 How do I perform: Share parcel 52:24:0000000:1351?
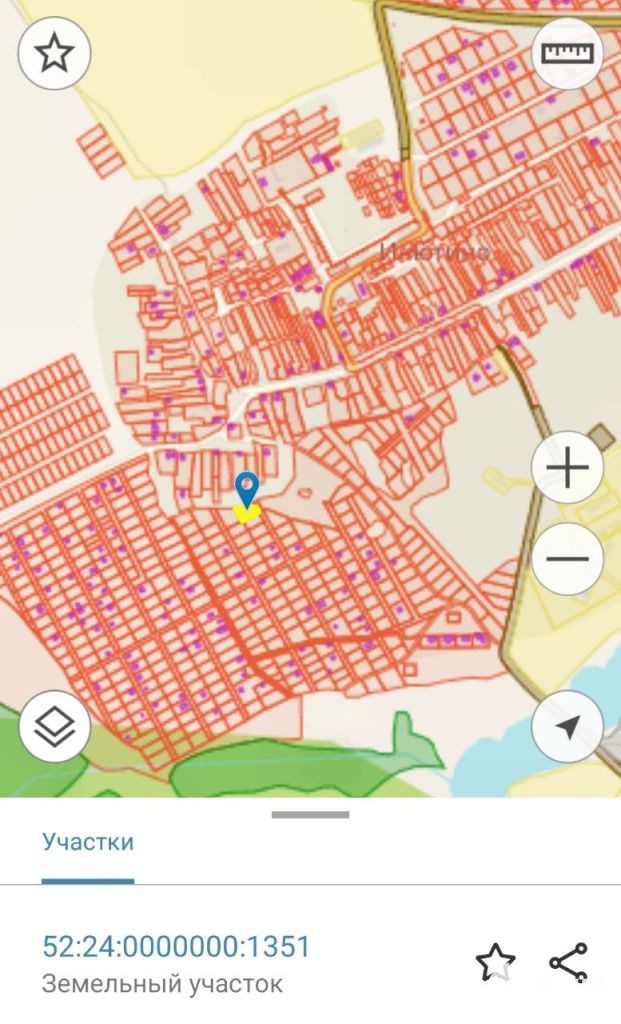coord(569,962)
